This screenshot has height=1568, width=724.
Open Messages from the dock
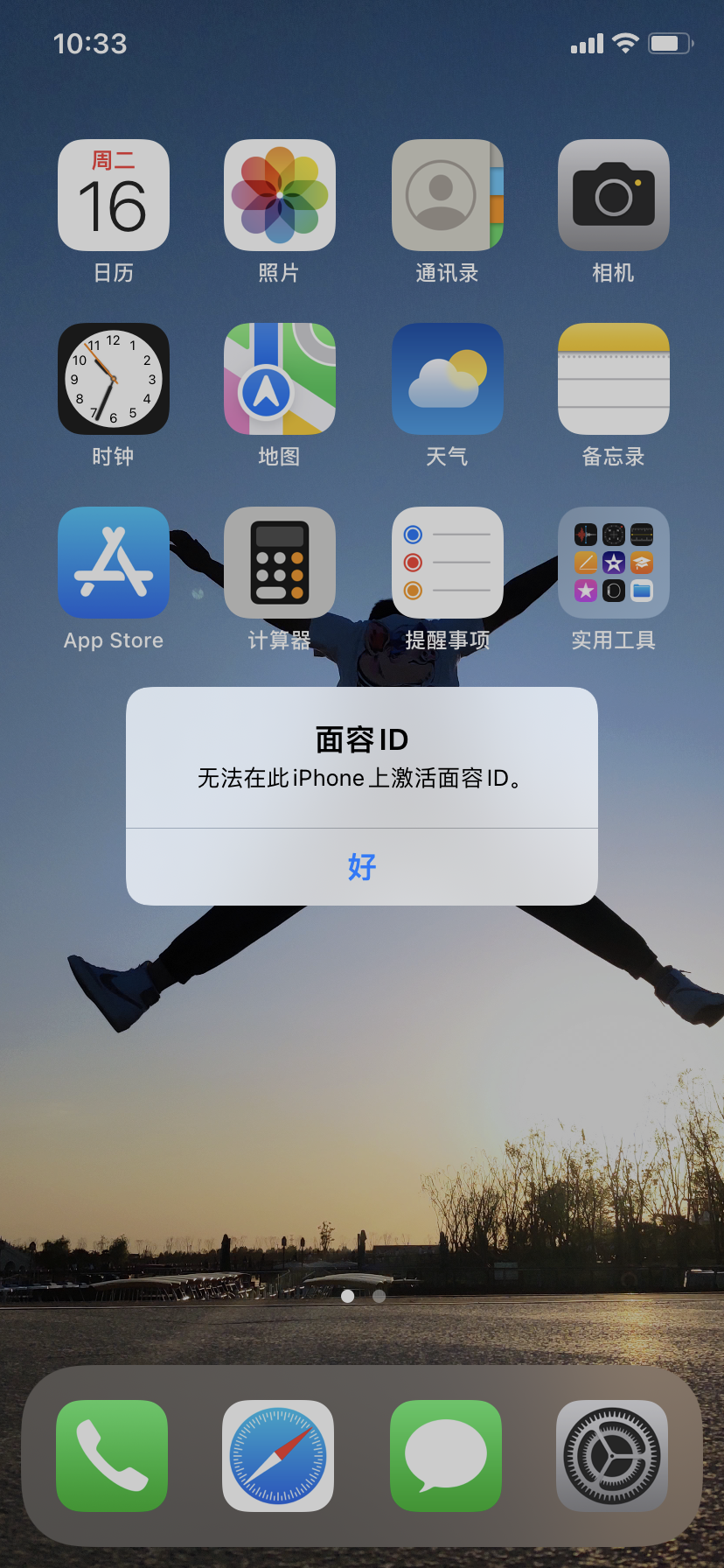(x=446, y=1456)
